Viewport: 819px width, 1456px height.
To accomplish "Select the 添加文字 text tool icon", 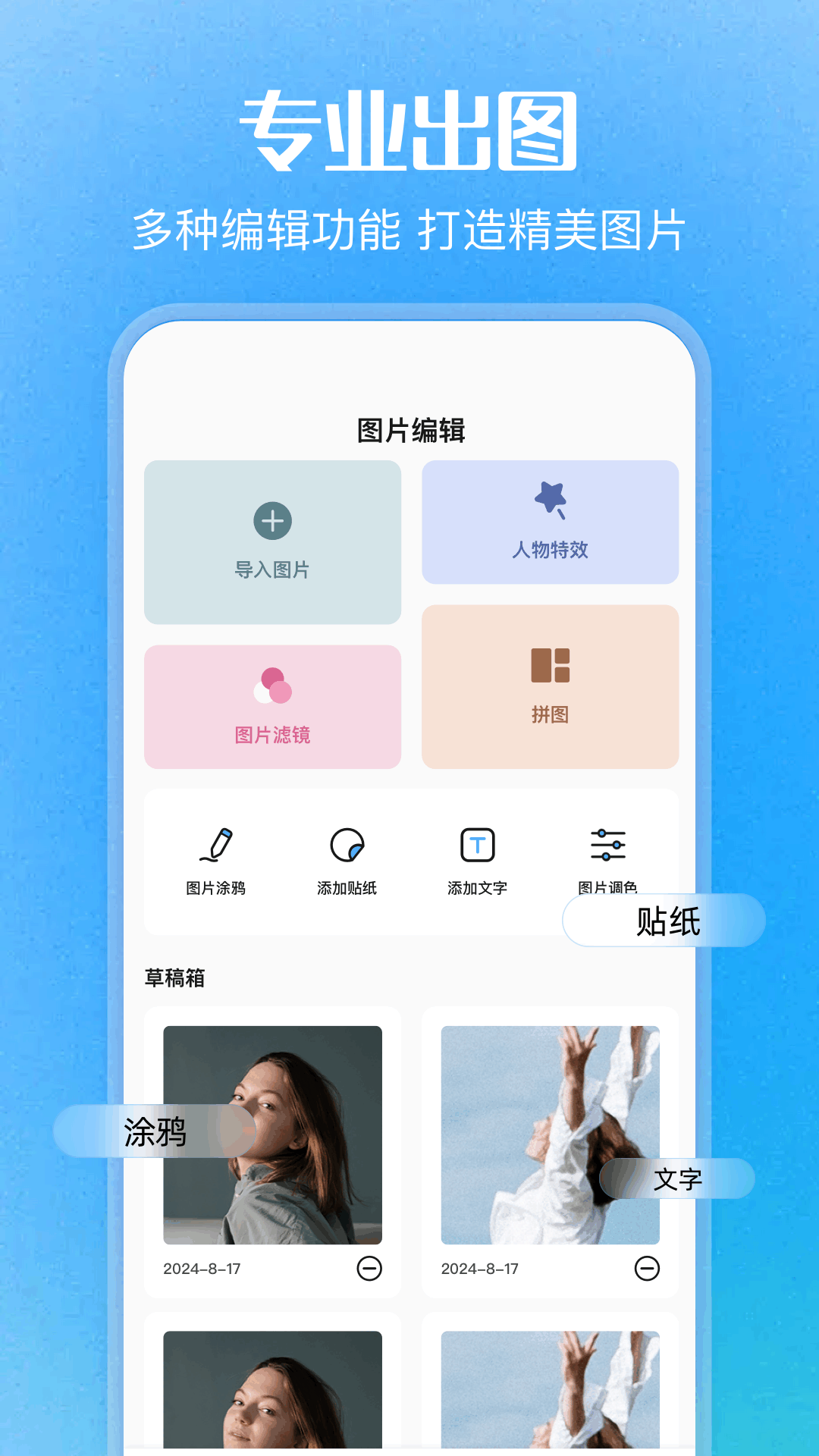I will click(x=476, y=844).
